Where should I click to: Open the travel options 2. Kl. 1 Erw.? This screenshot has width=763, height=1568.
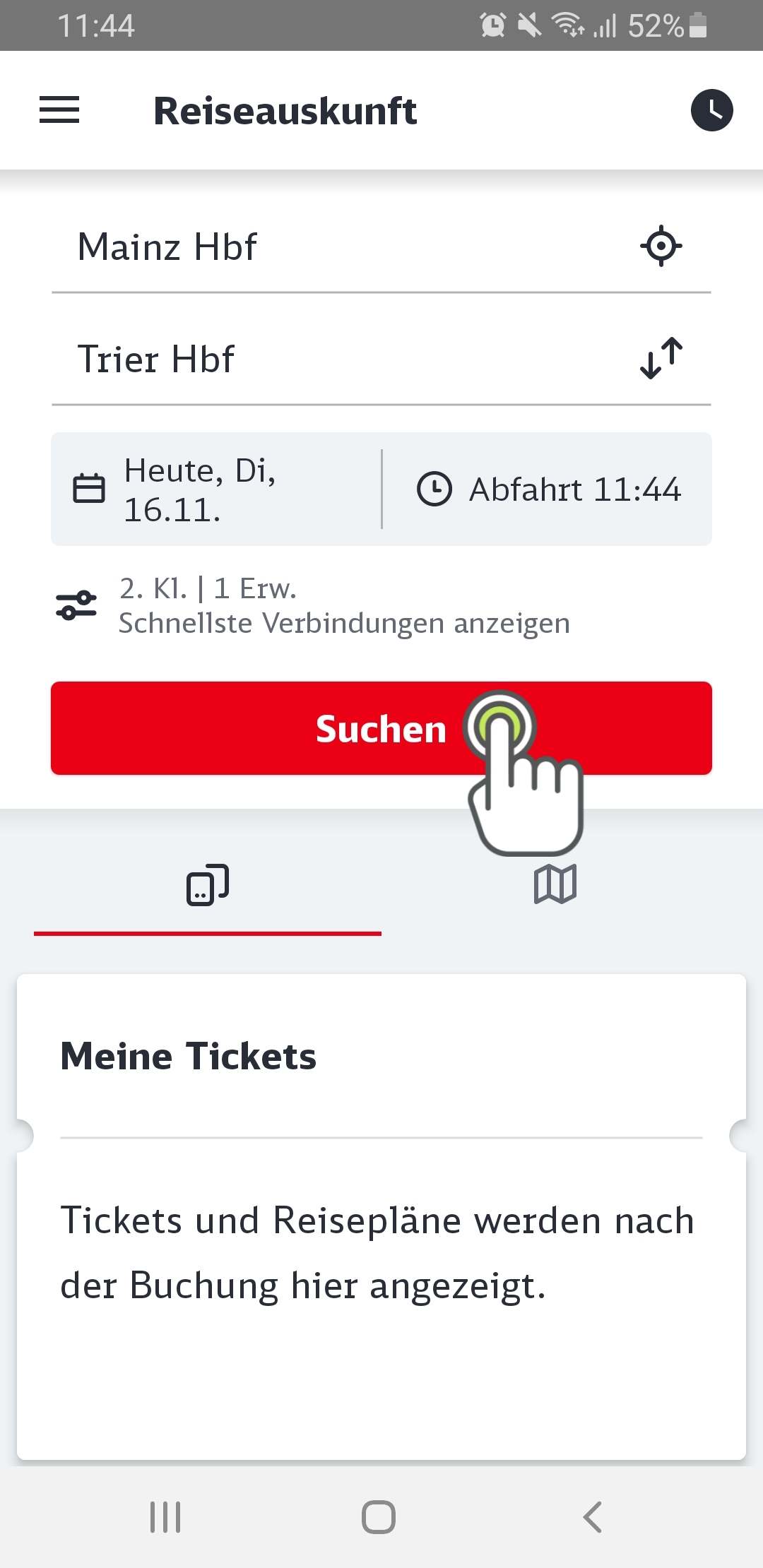click(x=313, y=606)
